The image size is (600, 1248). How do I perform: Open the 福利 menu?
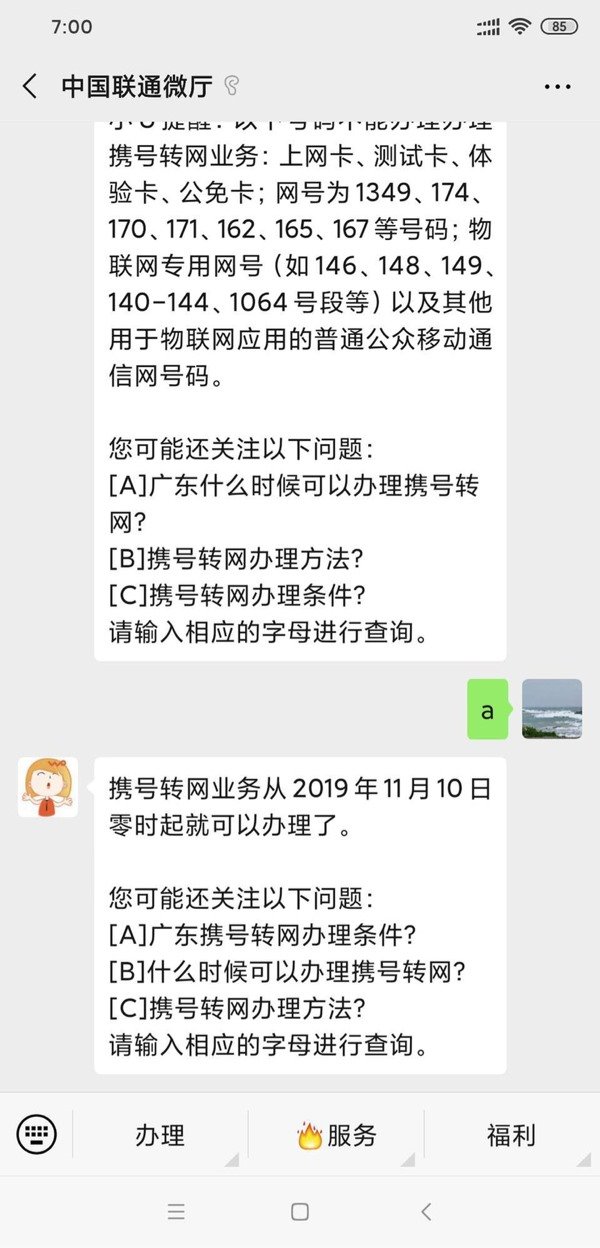click(511, 1135)
